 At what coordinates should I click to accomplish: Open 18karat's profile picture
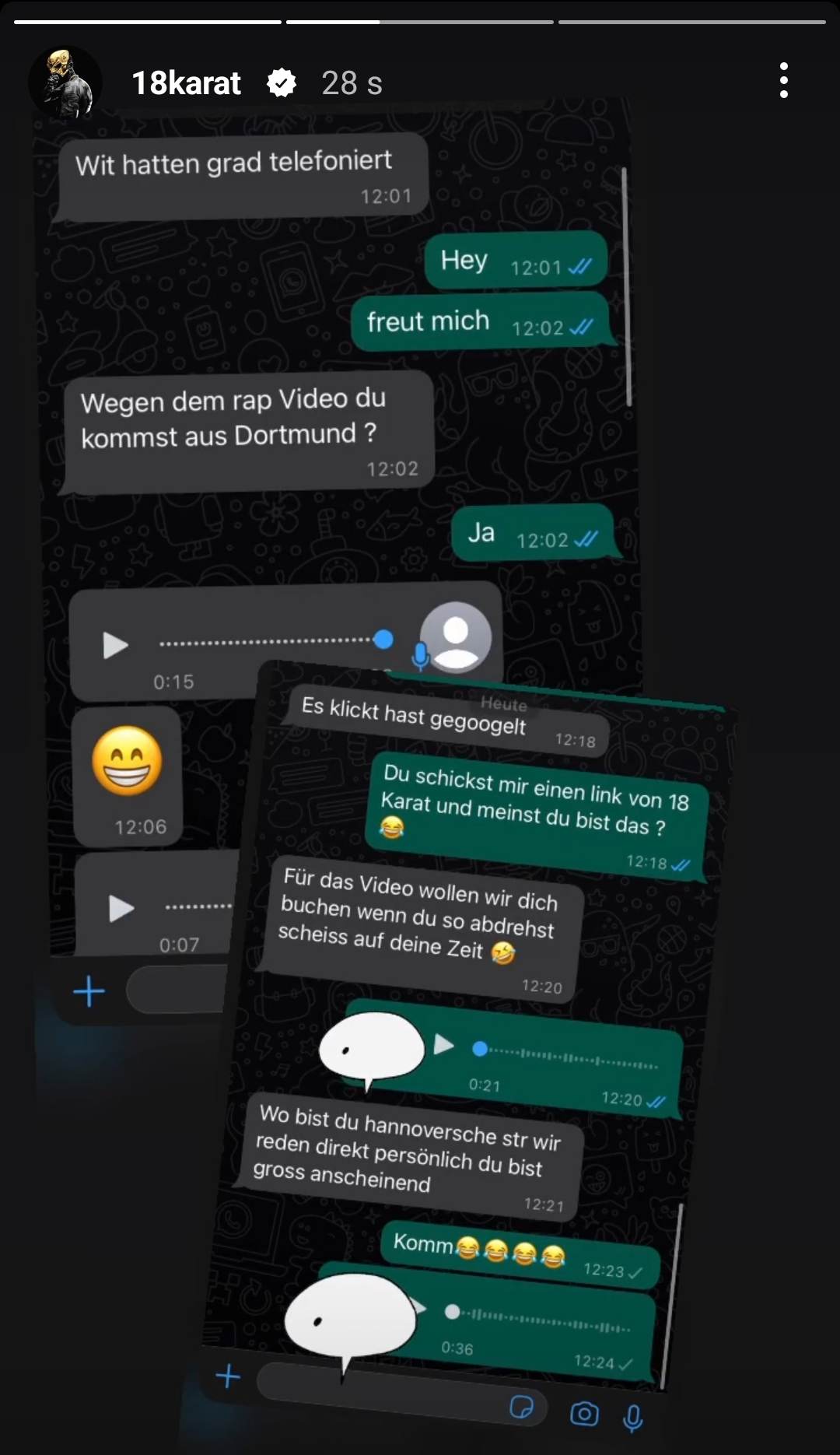click(x=65, y=82)
